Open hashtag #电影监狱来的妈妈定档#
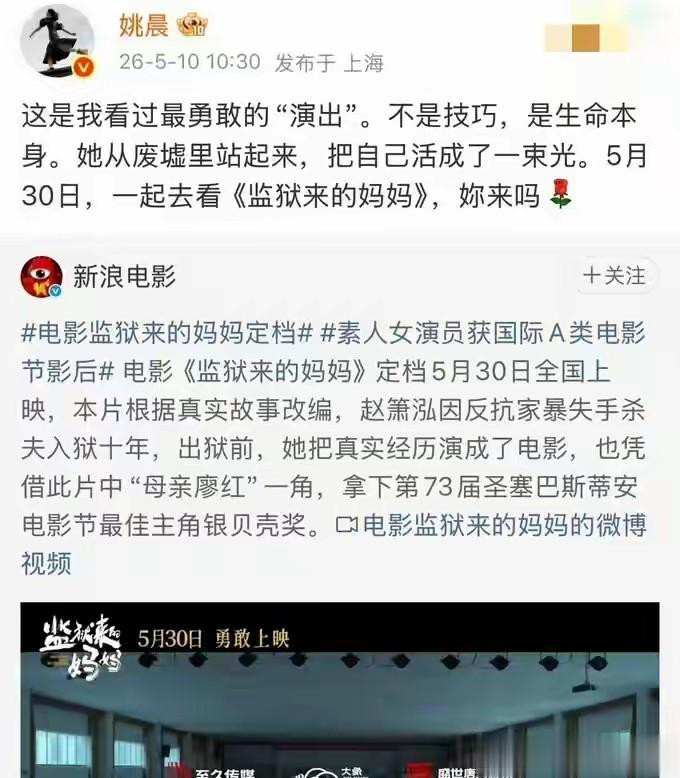680x778 pixels. [x=167, y=333]
